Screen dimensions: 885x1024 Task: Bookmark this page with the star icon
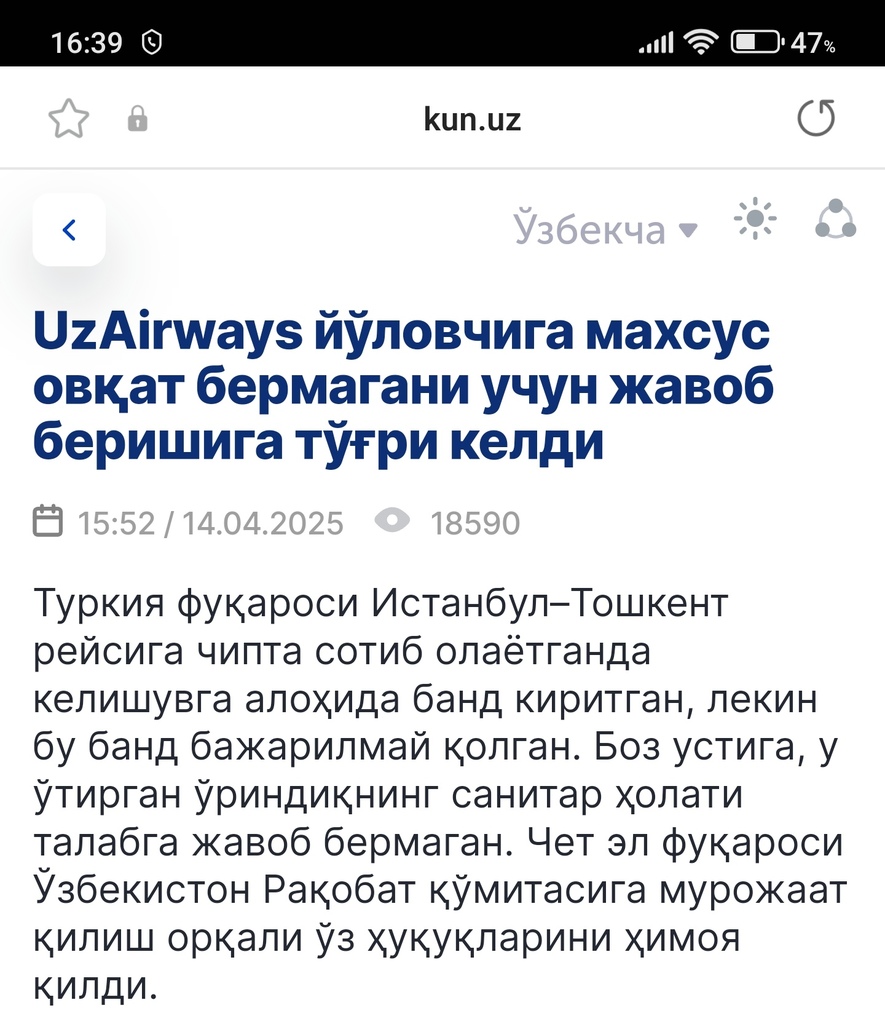[x=69, y=121]
